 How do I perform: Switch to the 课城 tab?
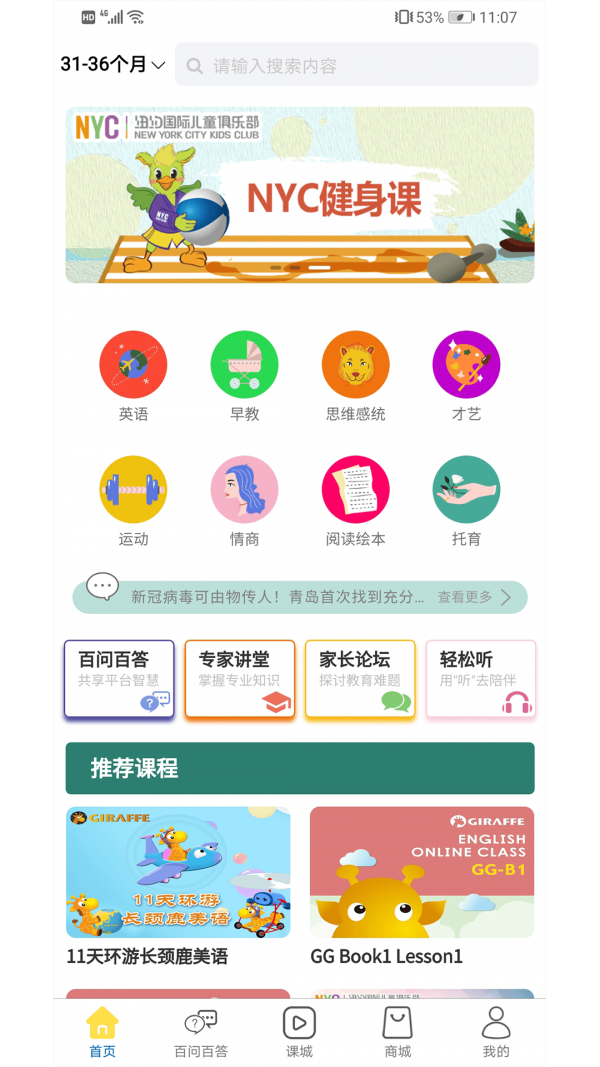pos(299,1033)
